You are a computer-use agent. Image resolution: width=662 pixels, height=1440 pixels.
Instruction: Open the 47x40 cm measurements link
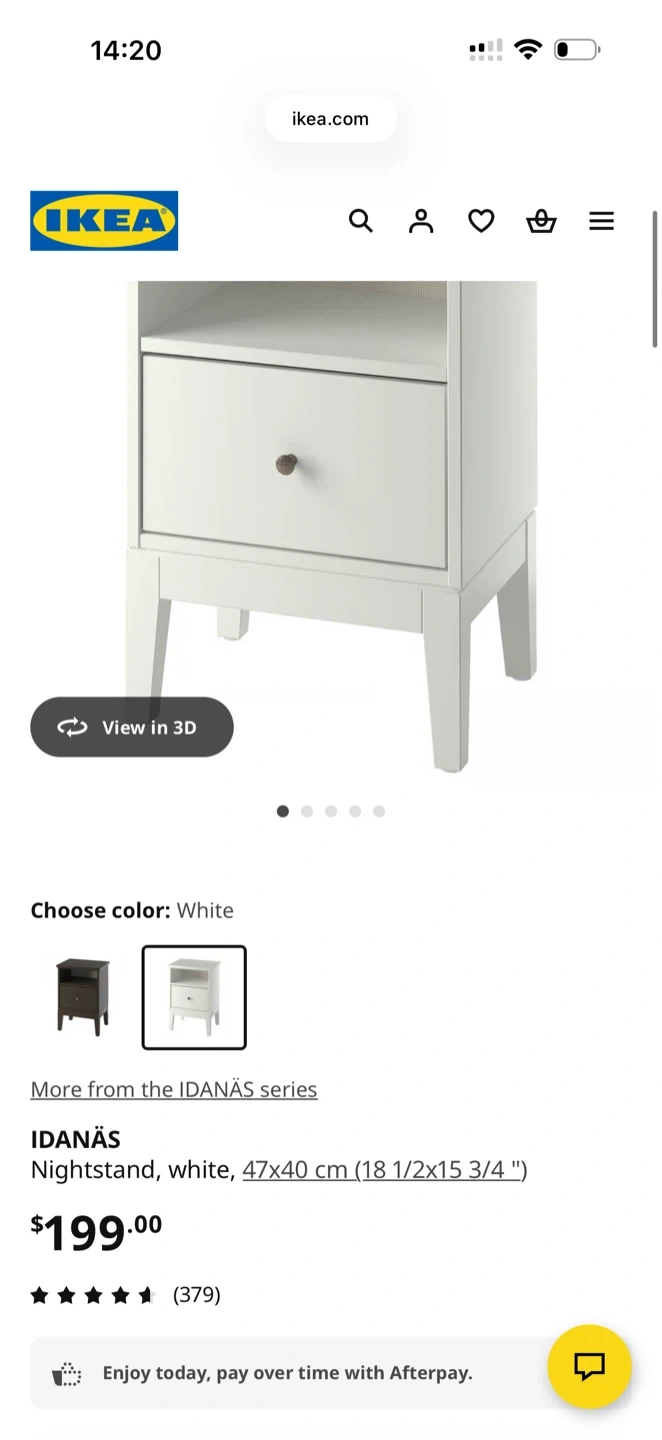[x=385, y=1169]
